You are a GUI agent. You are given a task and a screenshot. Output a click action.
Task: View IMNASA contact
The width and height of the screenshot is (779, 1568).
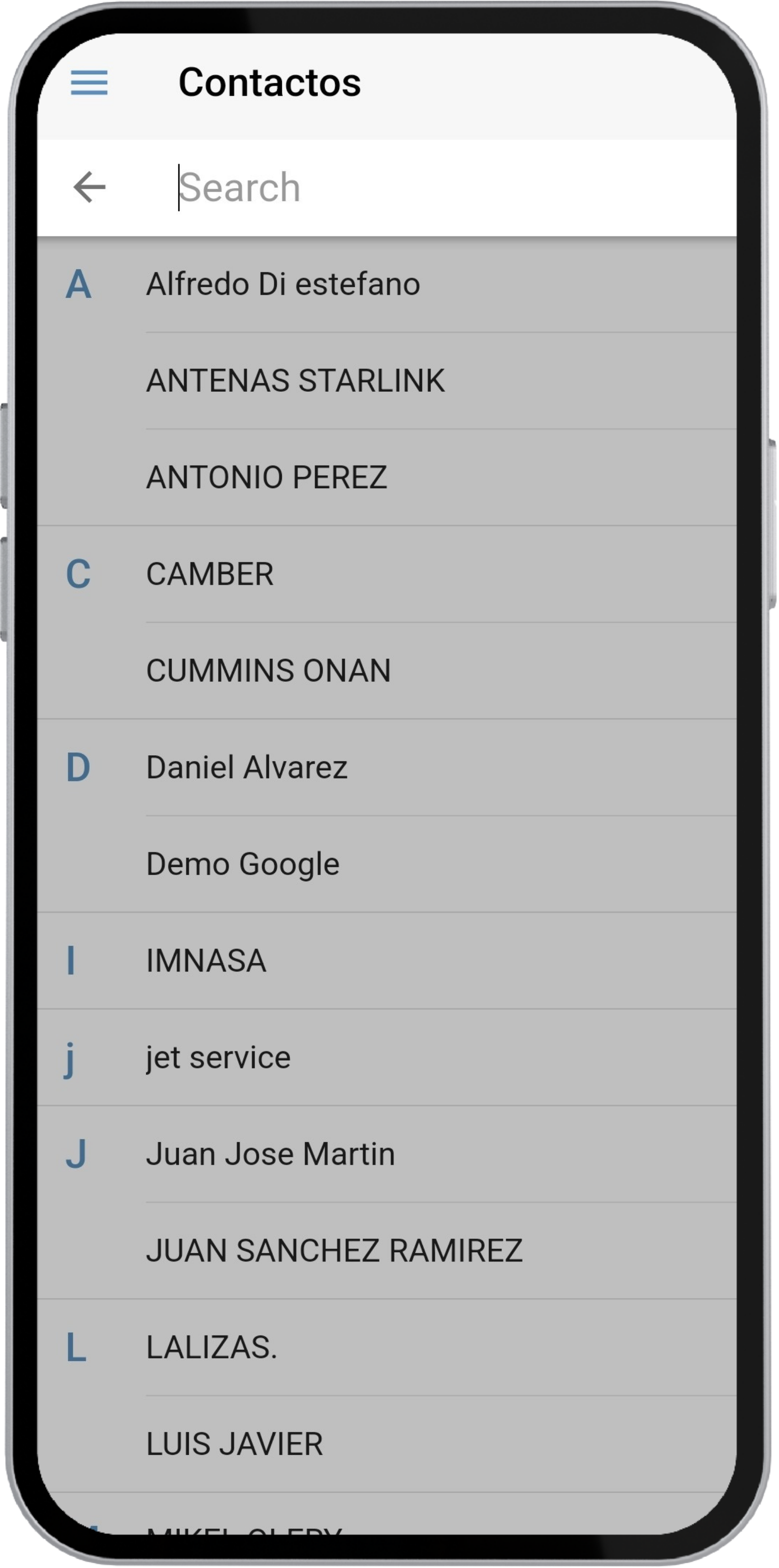click(x=206, y=961)
